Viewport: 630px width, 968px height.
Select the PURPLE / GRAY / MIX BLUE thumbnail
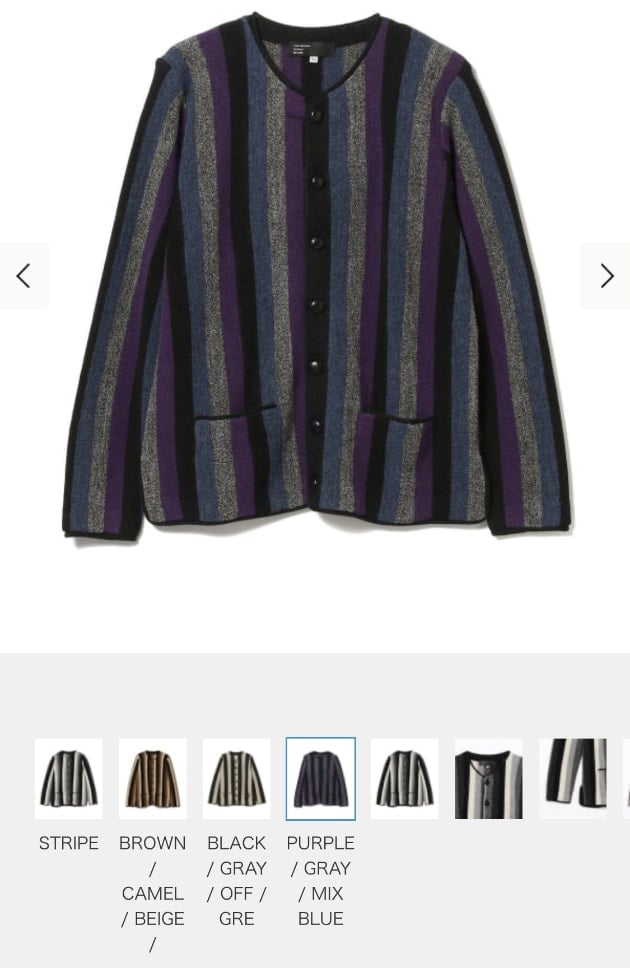point(320,779)
